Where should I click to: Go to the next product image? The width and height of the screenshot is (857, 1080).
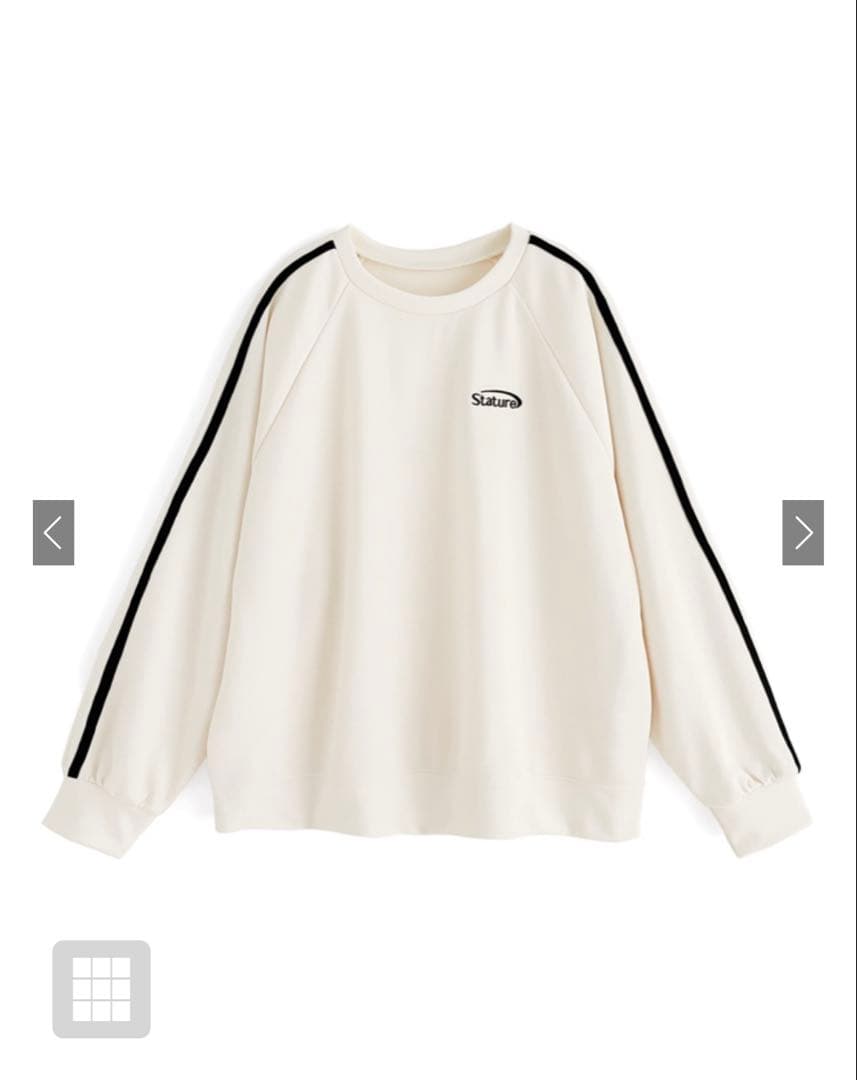803,533
